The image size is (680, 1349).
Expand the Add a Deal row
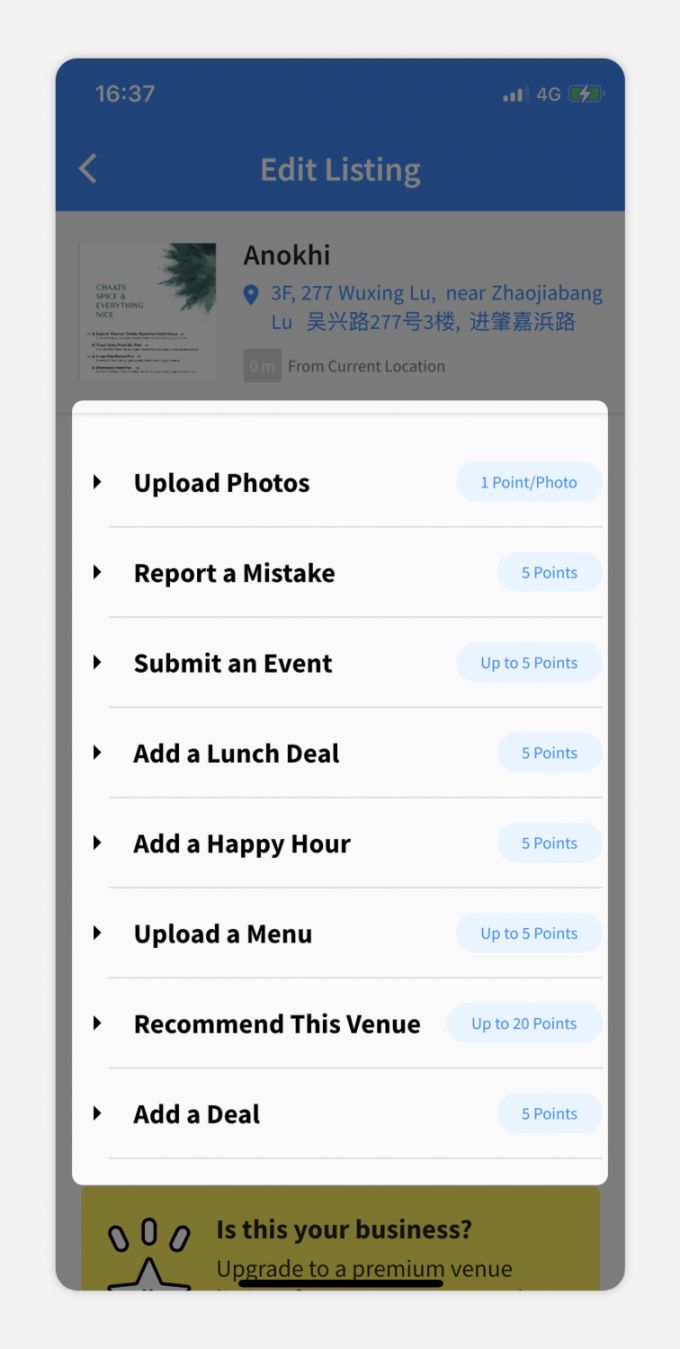coord(196,1113)
